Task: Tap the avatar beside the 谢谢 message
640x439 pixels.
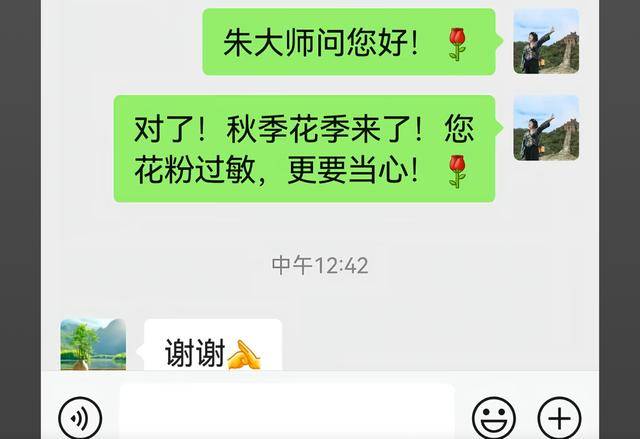Action: coord(93,344)
